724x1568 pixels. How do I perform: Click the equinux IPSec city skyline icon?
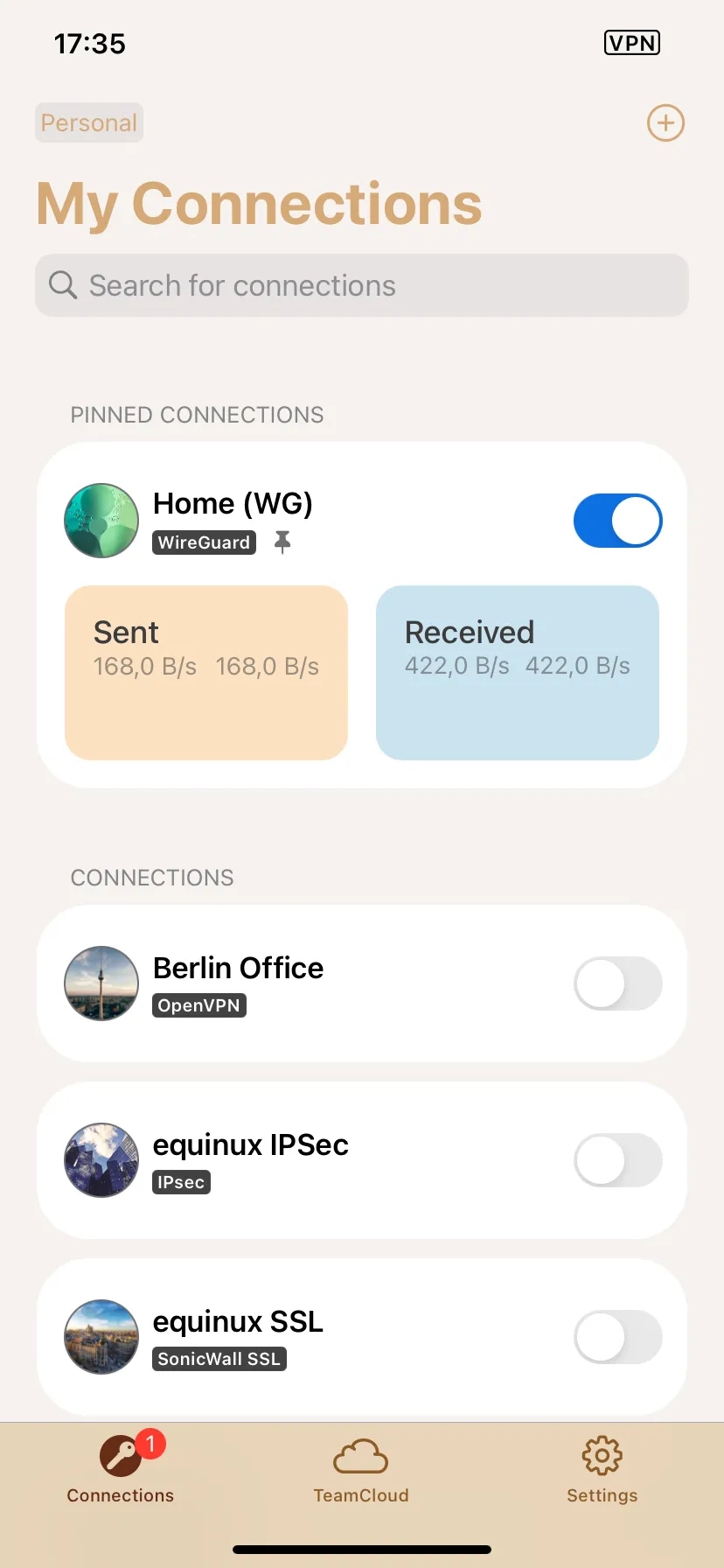(101, 1160)
